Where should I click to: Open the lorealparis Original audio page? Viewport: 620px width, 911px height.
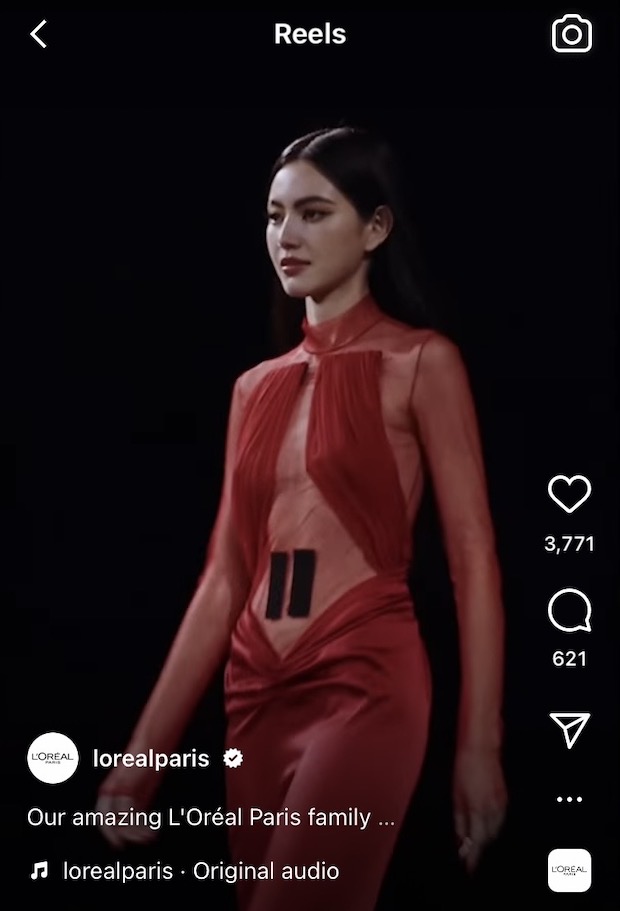pos(200,871)
